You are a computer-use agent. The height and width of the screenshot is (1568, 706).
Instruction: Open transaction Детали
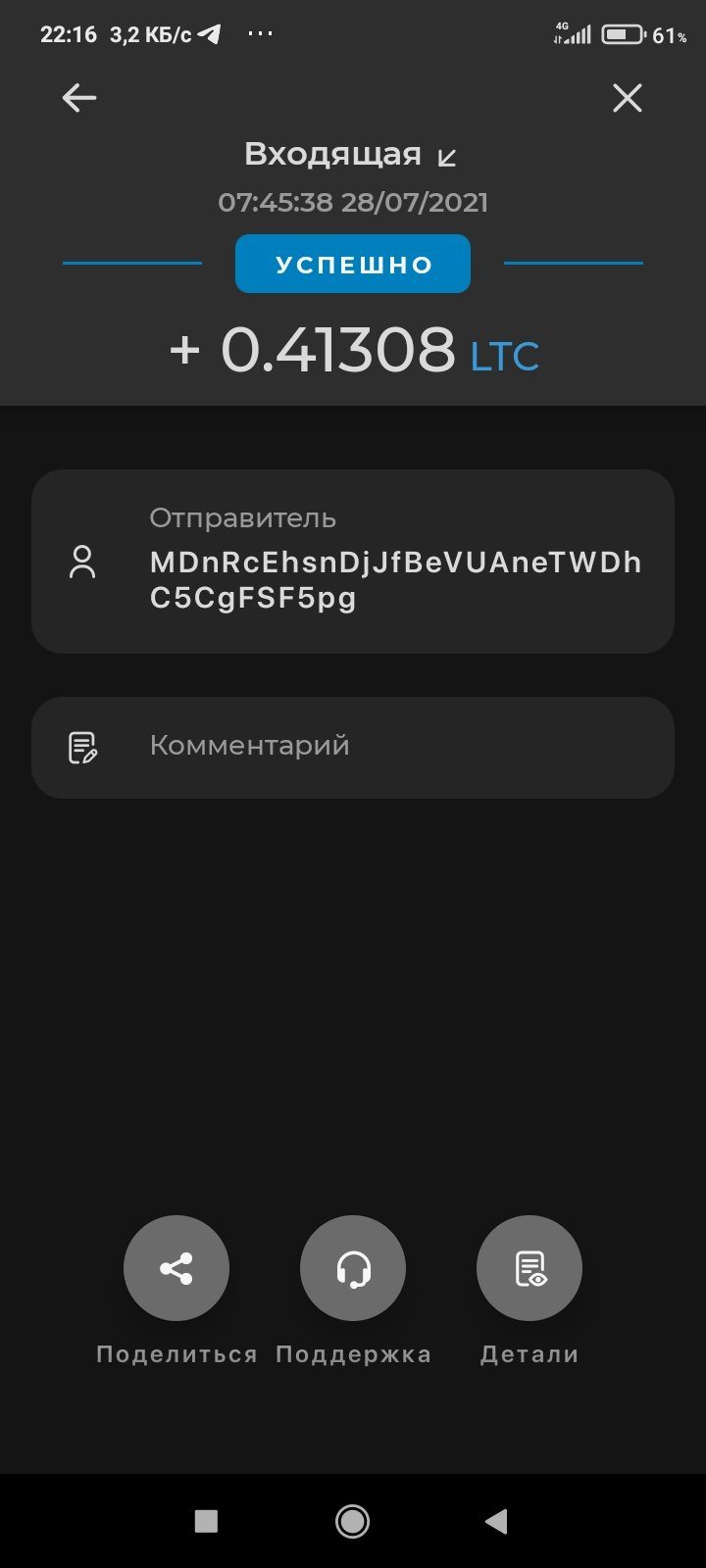529,1268
